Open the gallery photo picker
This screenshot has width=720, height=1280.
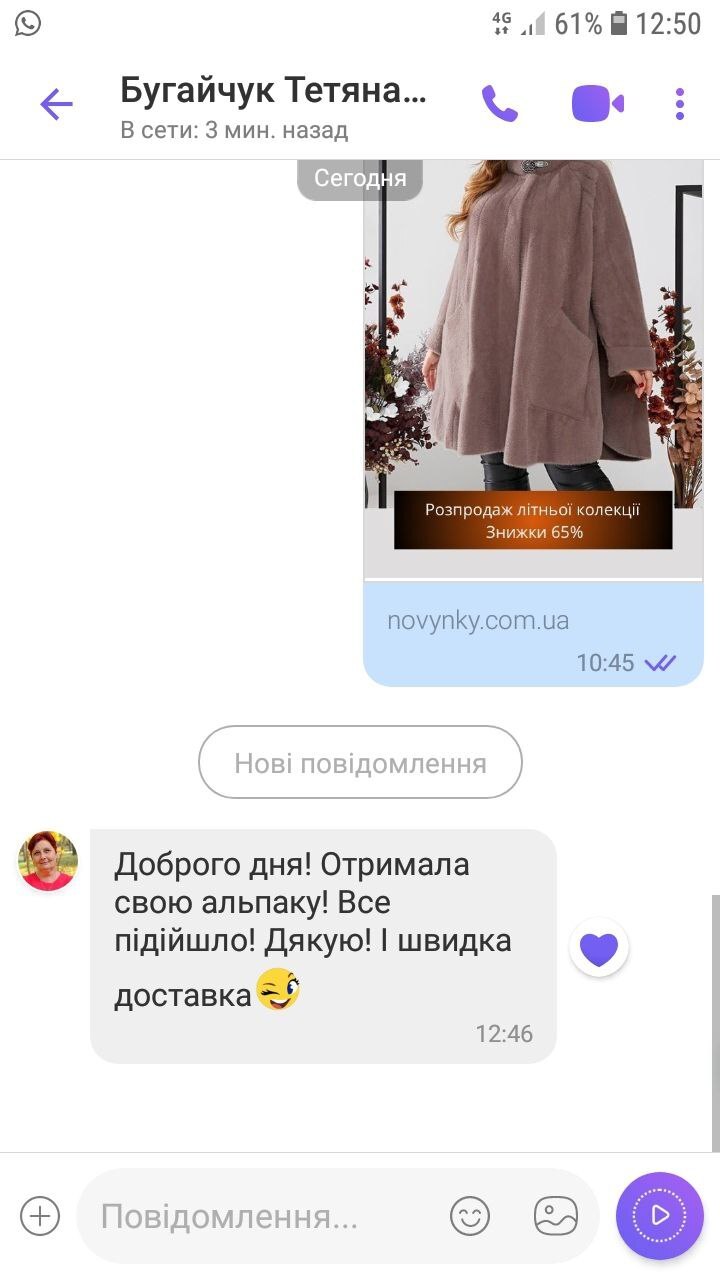pos(556,1217)
